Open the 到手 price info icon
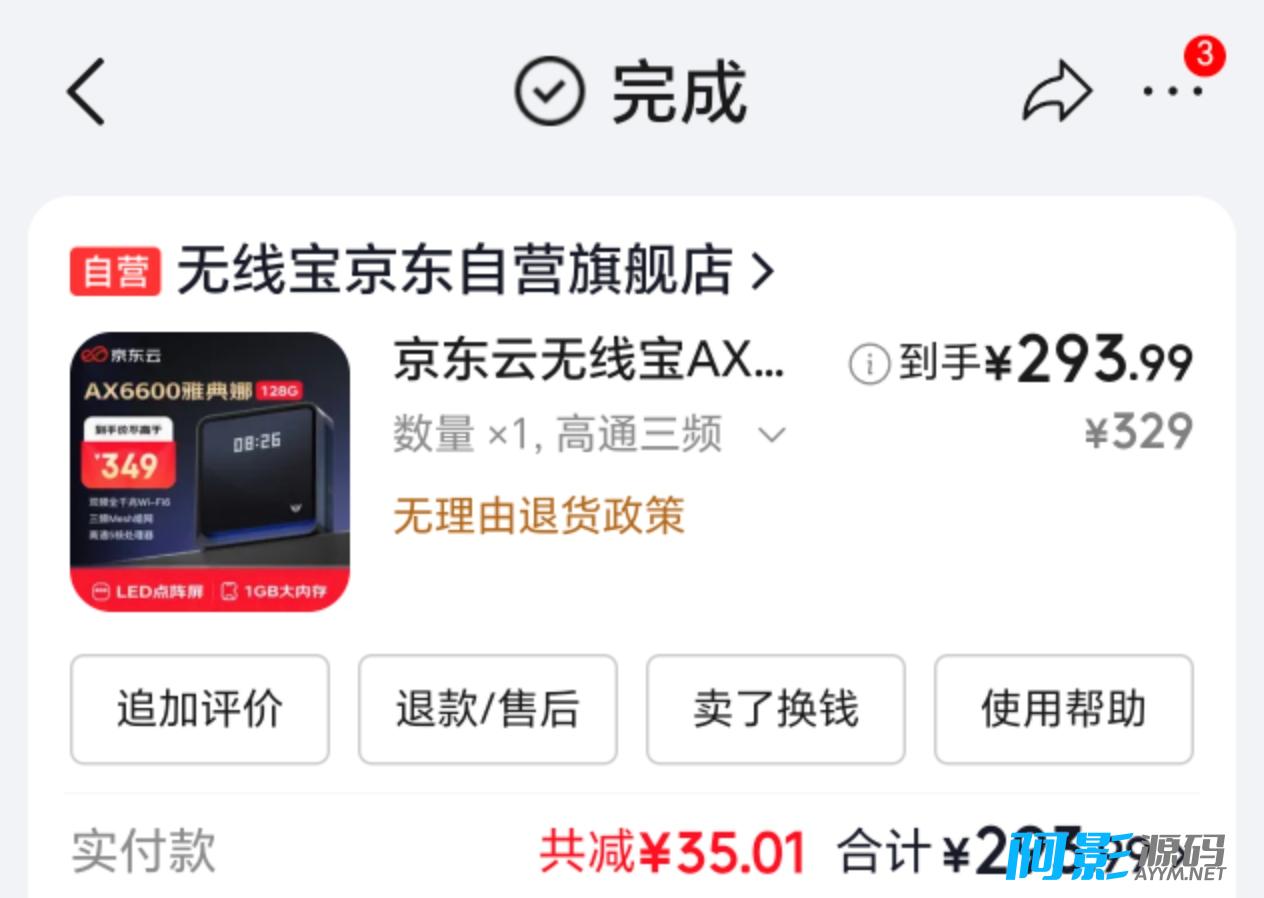This screenshot has width=1264, height=898. coord(868,364)
